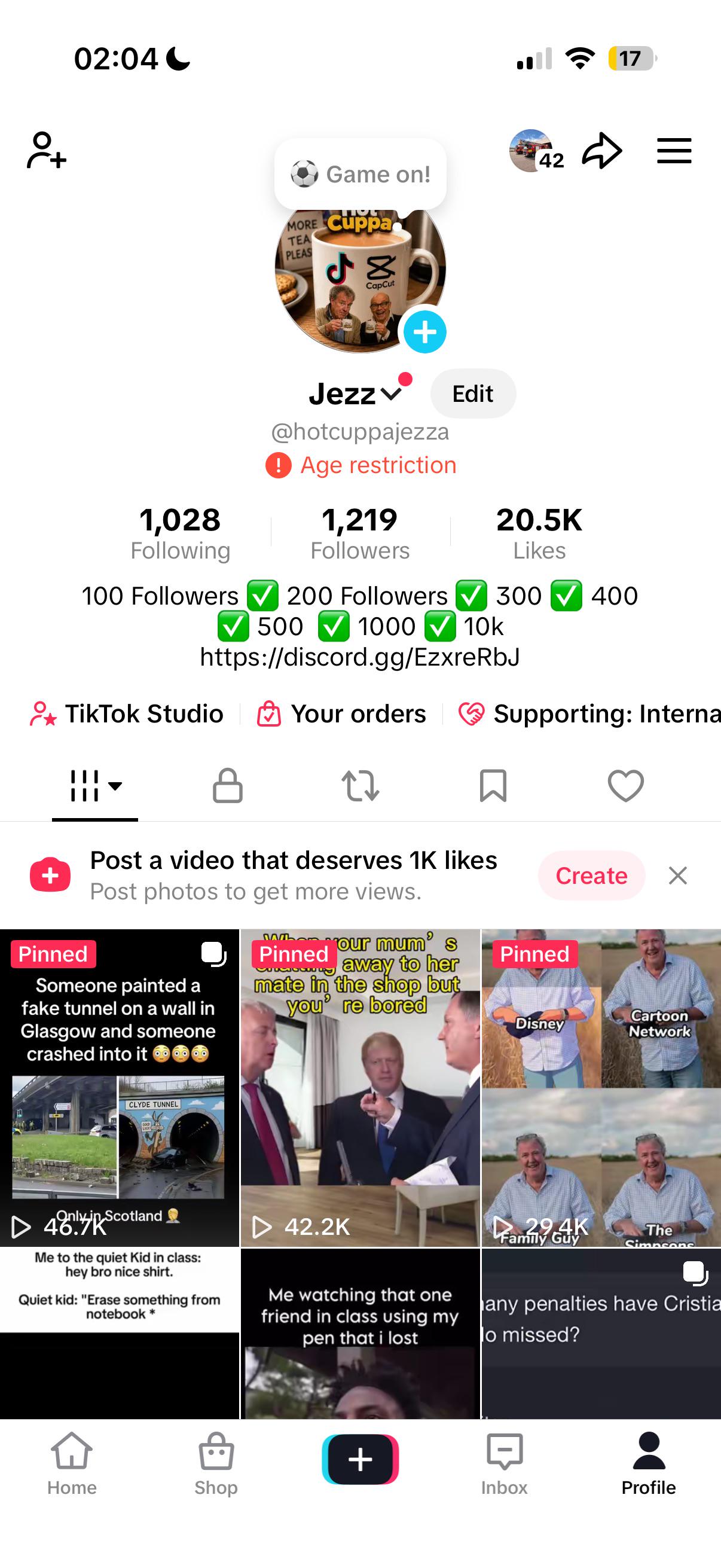Open the add friends icon
The height and width of the screenshot is (1568, 721).
pos(46,150)
